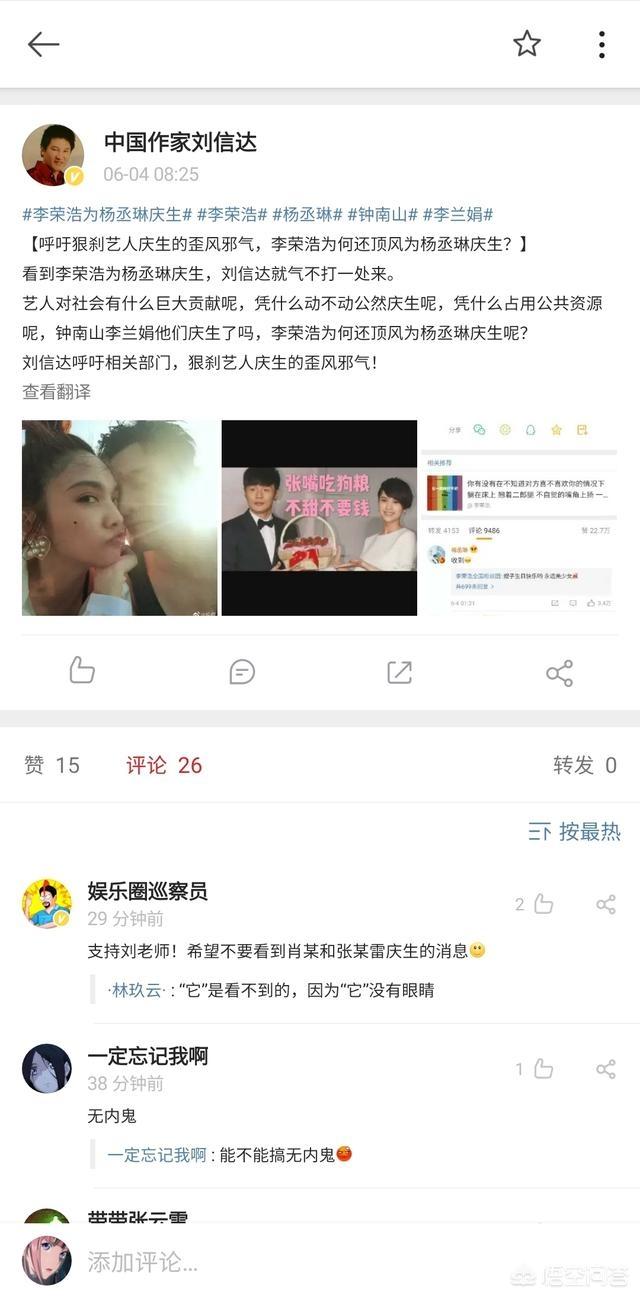This screenshot has width=640, height=1298.
Task: Share the post via the share icon
Action: click(x=559, y=672)
